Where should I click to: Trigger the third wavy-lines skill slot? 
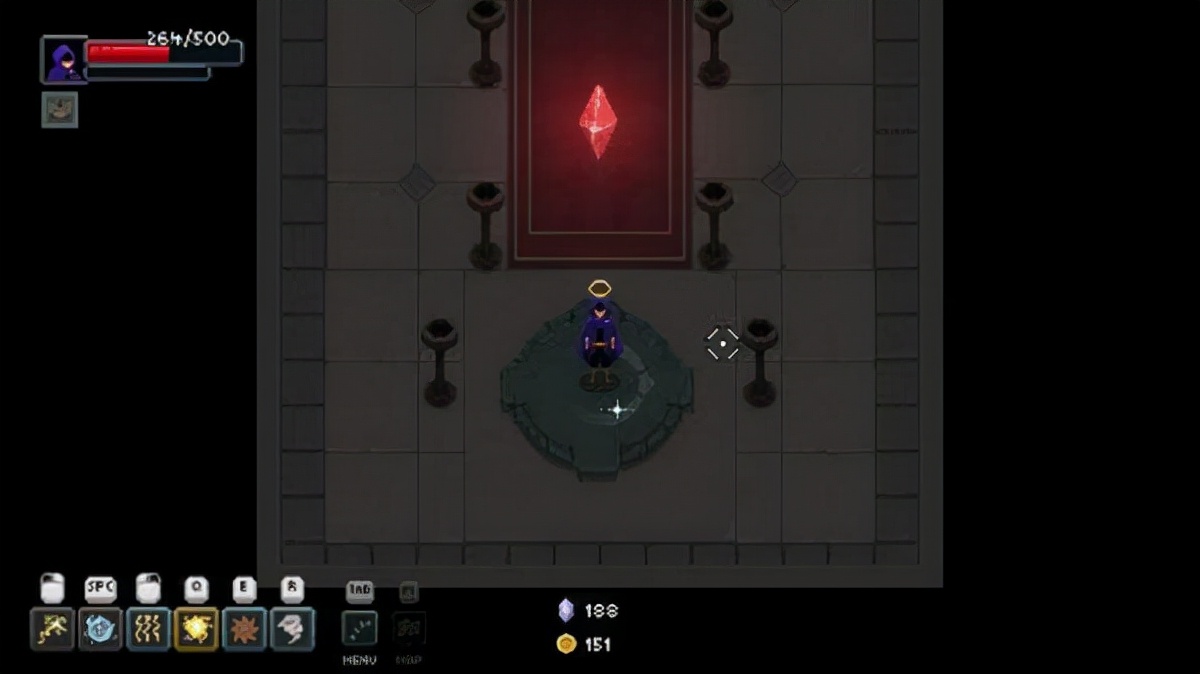tap(148, 629)
